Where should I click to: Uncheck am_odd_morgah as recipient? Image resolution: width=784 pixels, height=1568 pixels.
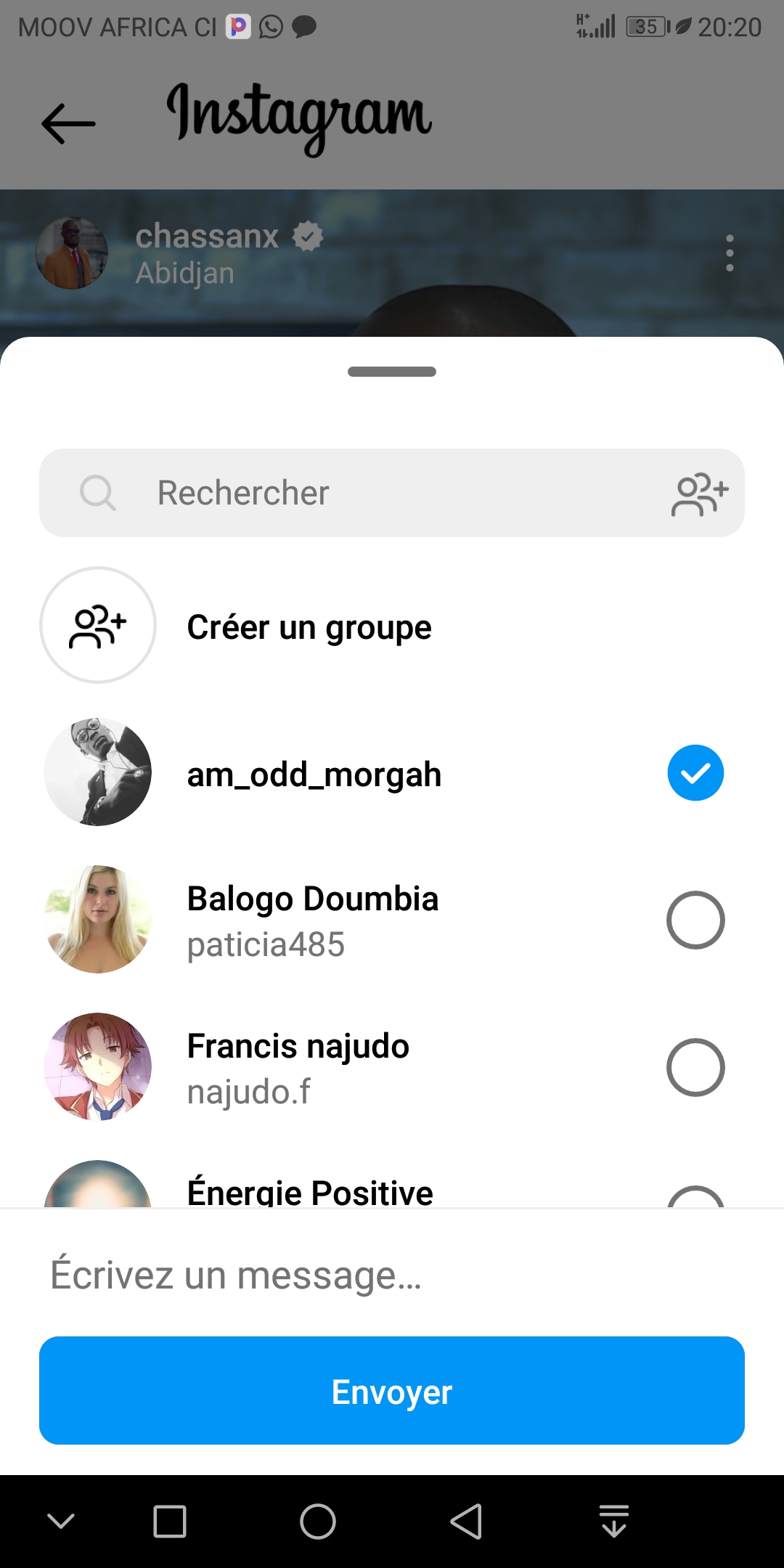point(695,773)
